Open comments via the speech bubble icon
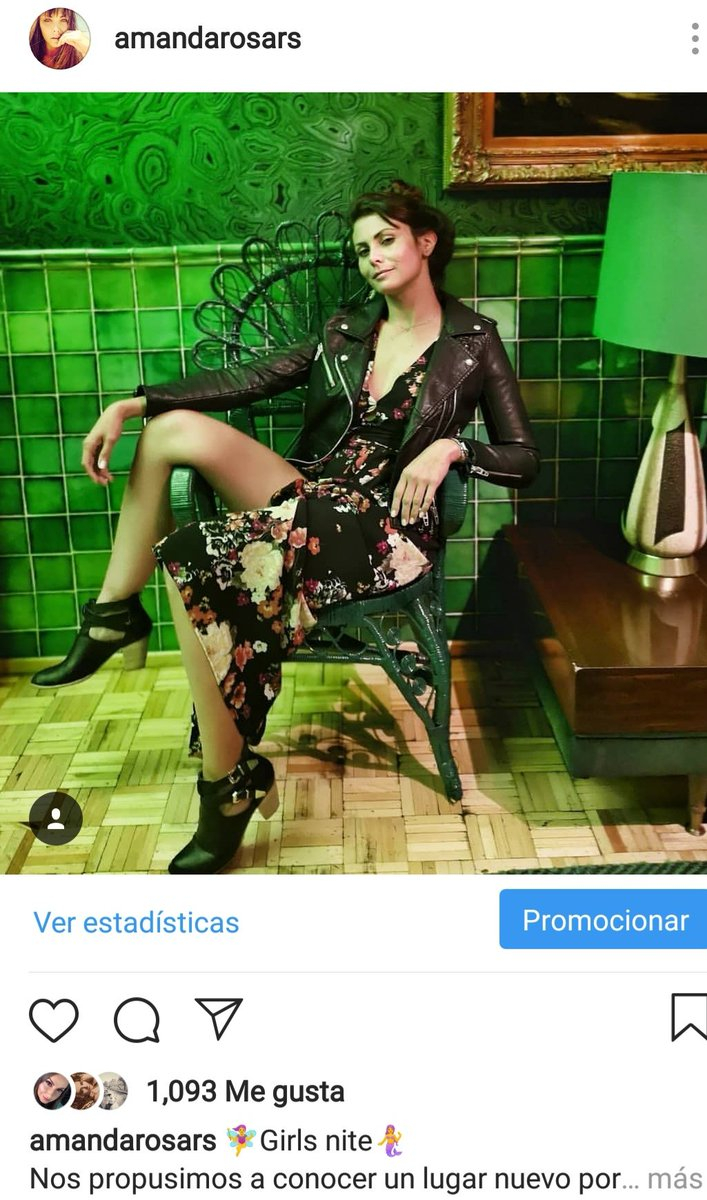 (x=136, y=1020)
